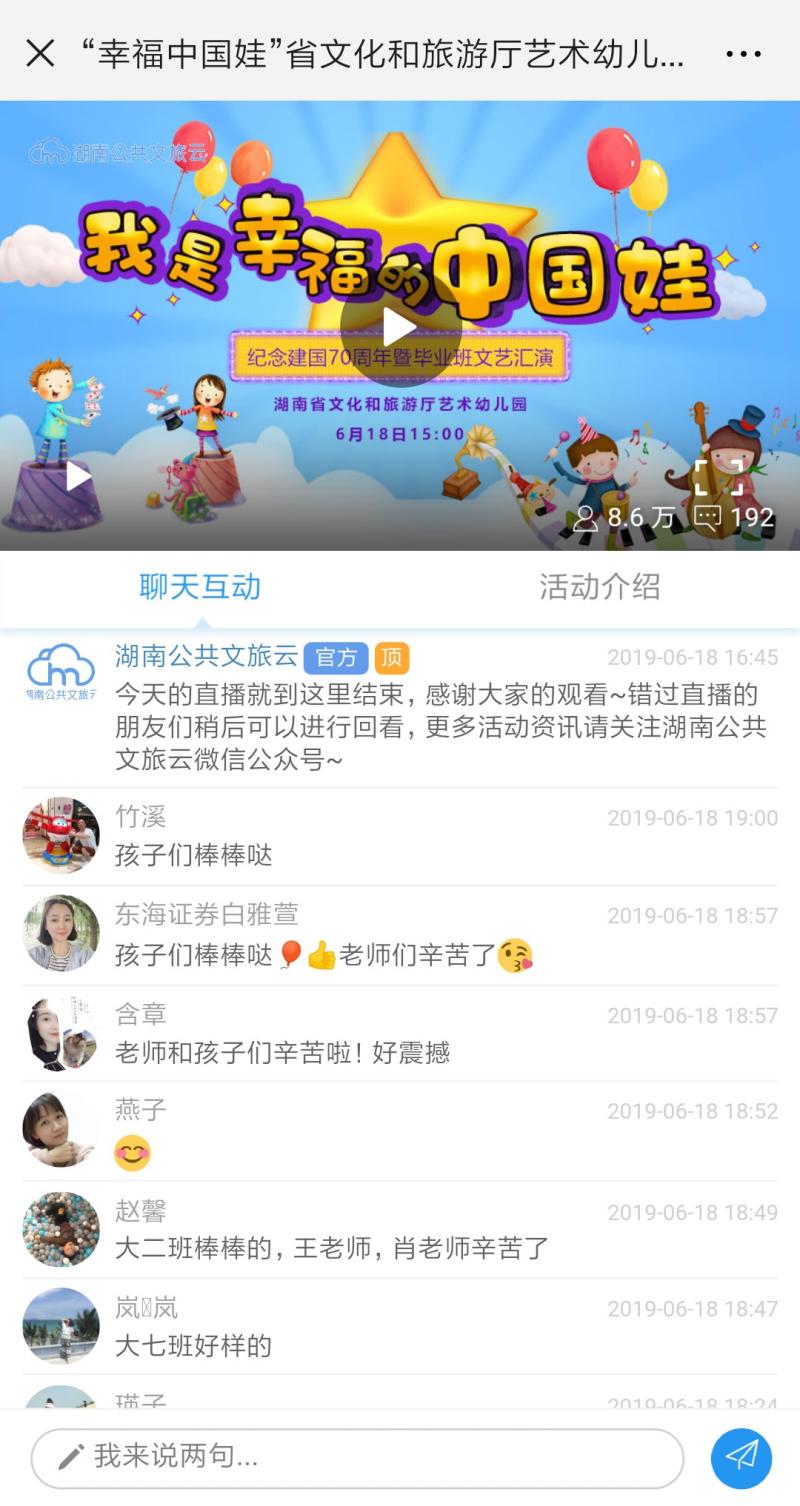
Task: Open comments via the speech bubble icon showing 192
Action: click(x=706, y=518)
